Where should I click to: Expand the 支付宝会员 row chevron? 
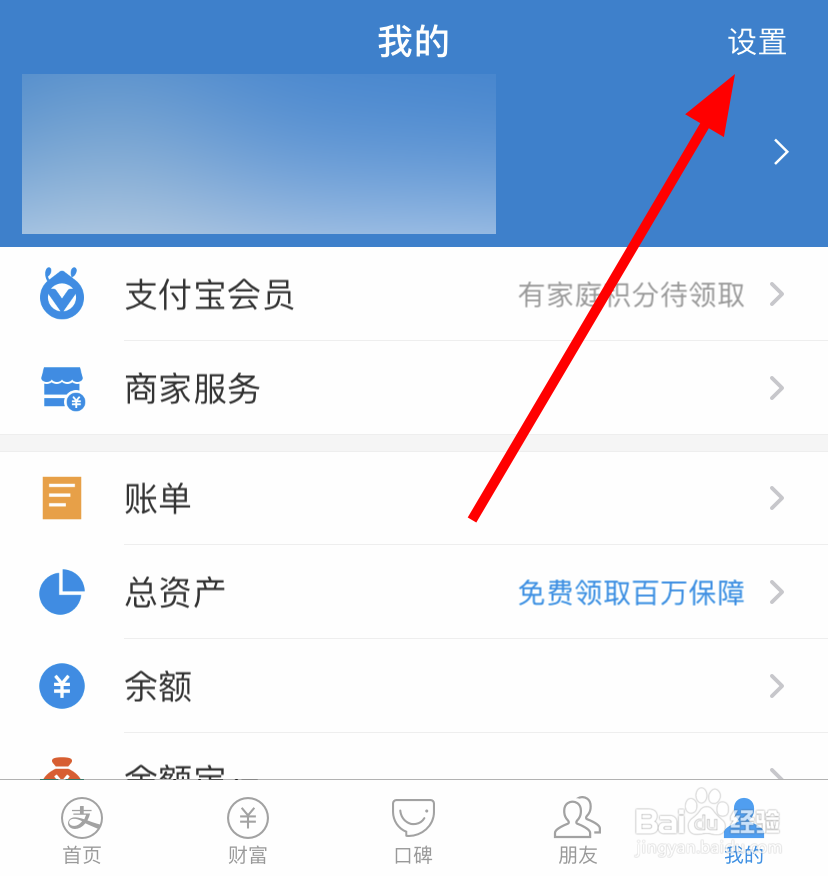777,294
